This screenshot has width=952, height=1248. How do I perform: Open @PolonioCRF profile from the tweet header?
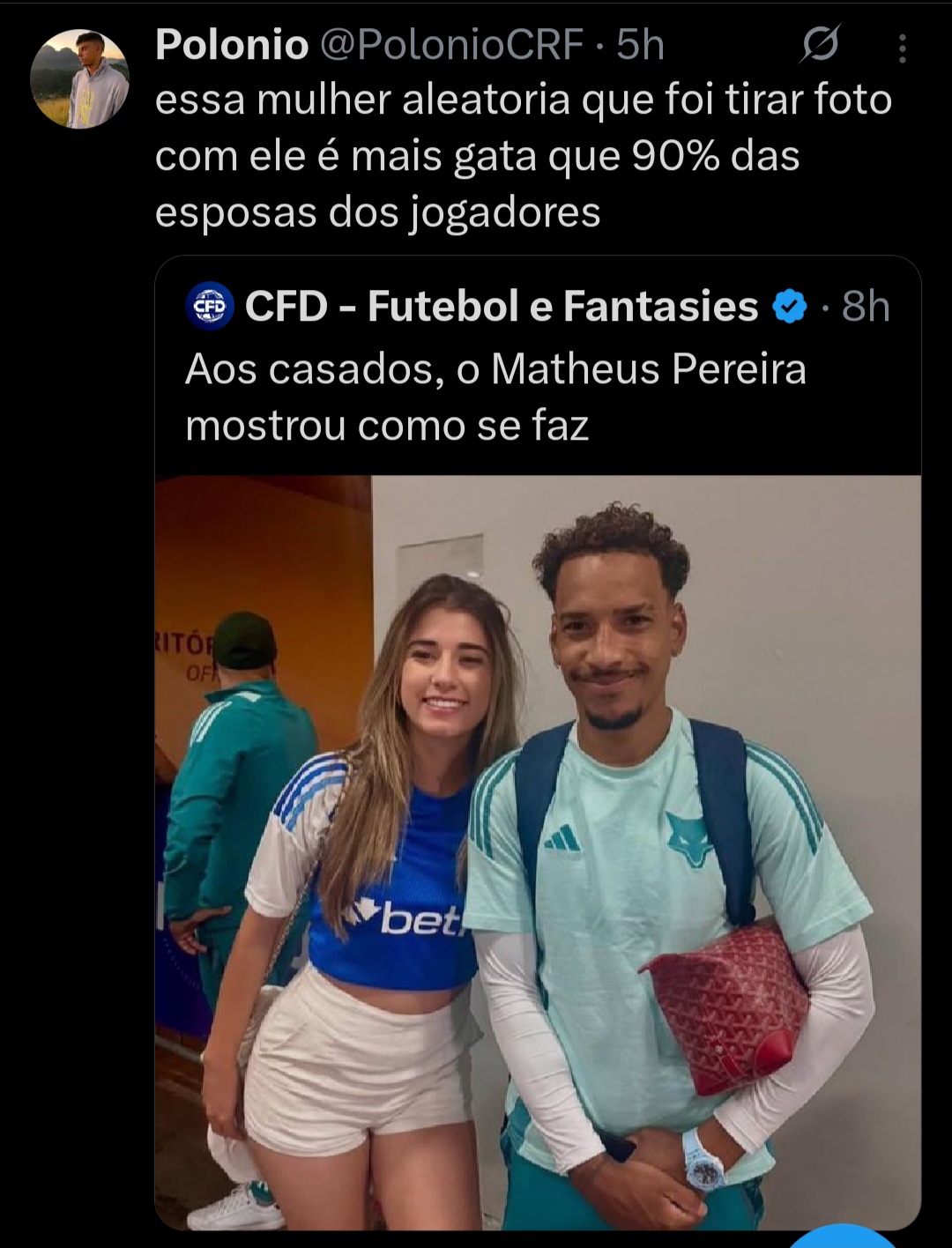click(x=451, y=44)
